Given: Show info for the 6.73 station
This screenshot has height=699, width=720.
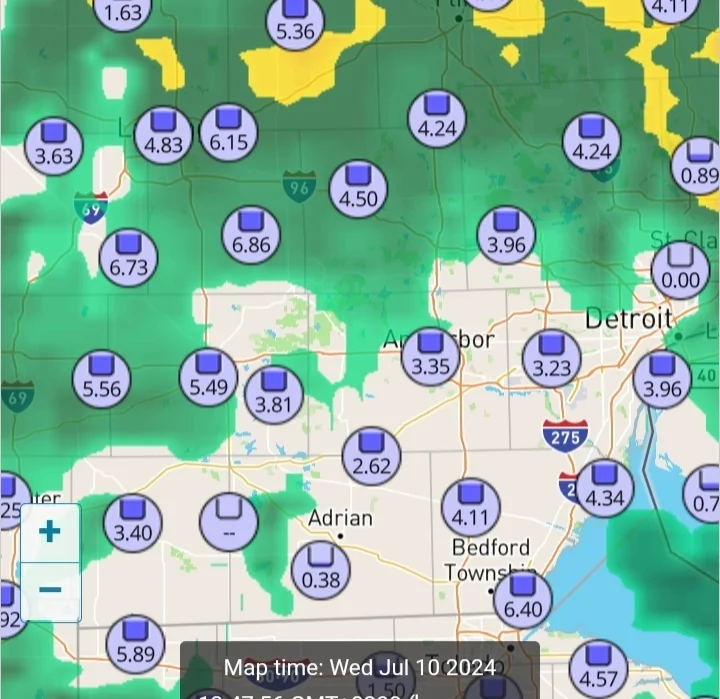Looking at the screenshot, I should coord(128,256).
